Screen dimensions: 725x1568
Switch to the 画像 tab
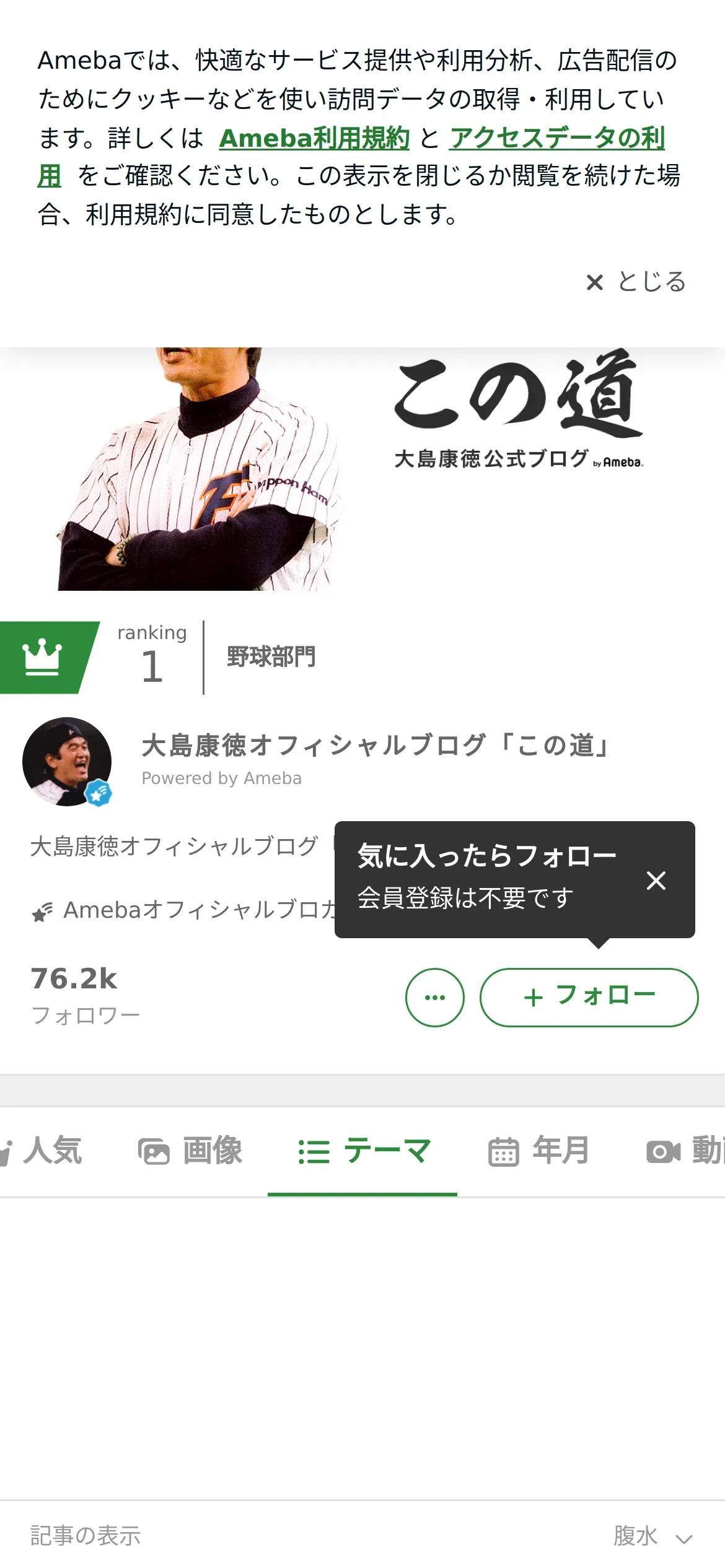coord(190,1151)
